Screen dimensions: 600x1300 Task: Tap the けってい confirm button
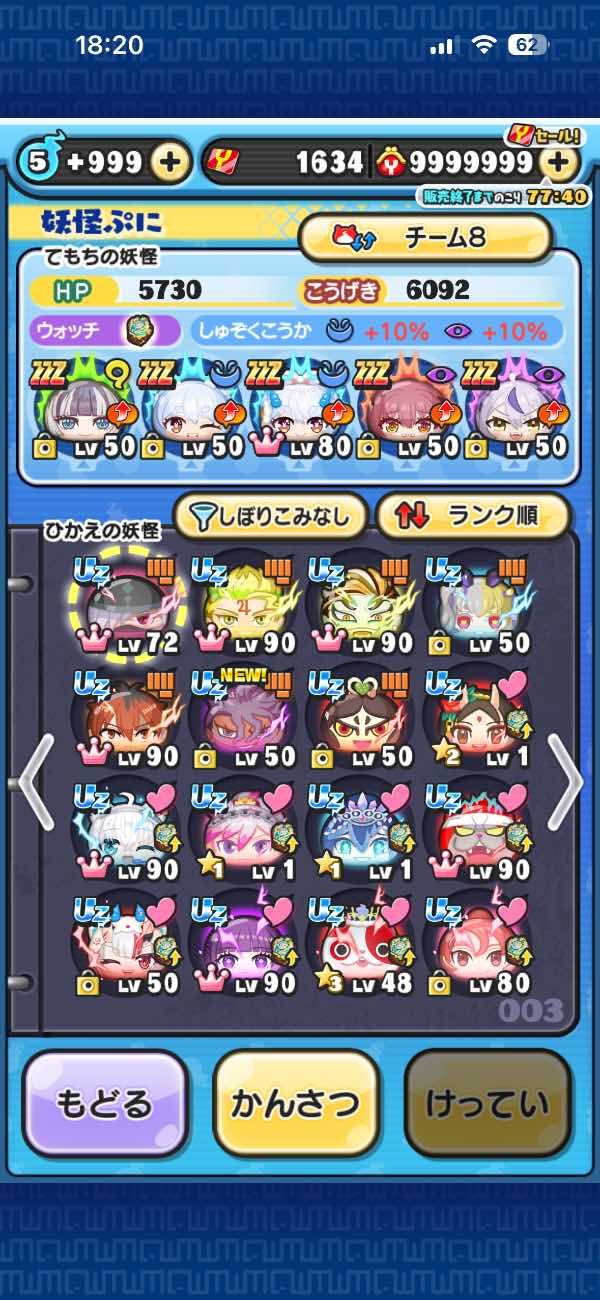pyautogui.click(x=487, y=1103)
